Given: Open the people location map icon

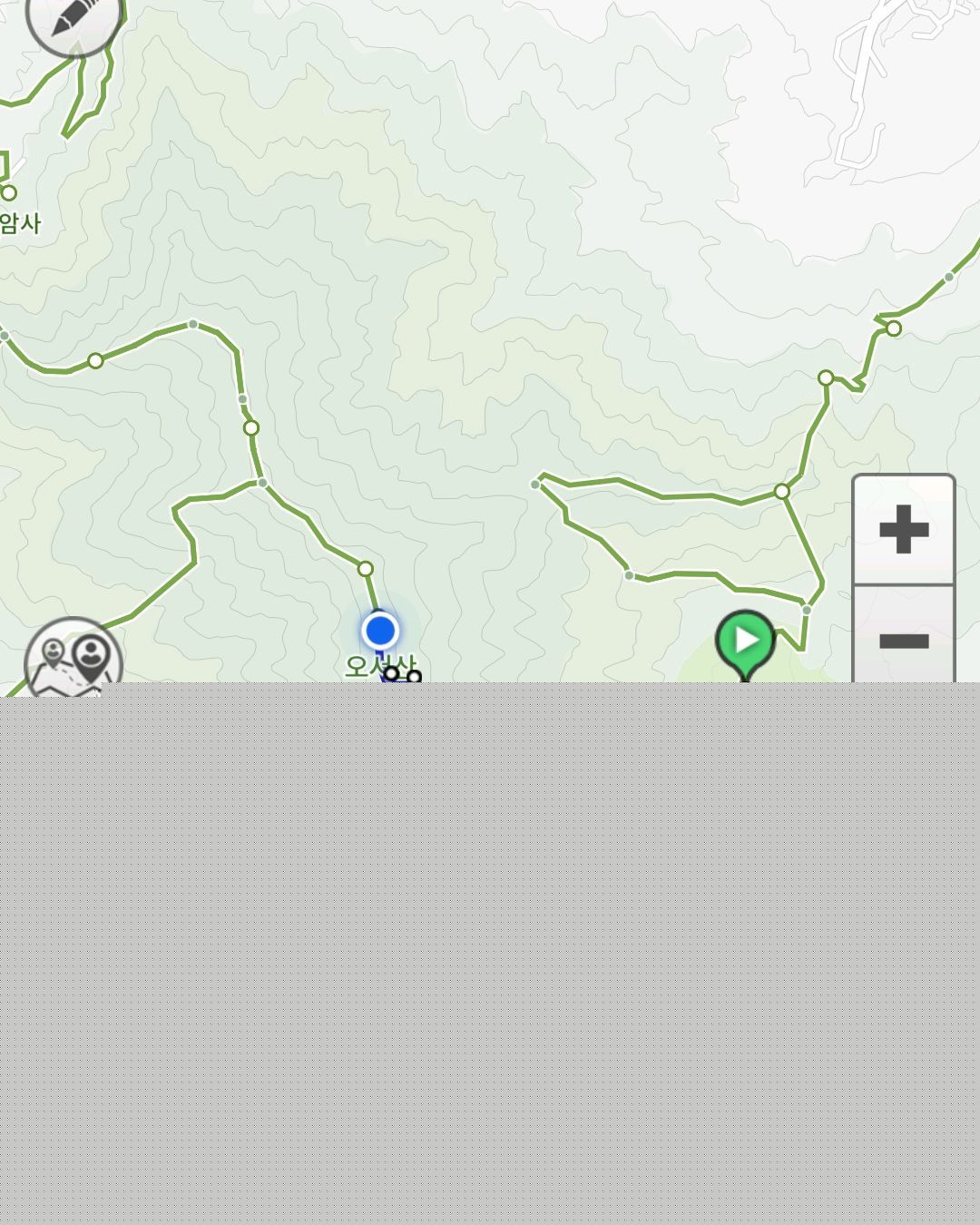Looking at the screenshot, I should click(73, 657).
